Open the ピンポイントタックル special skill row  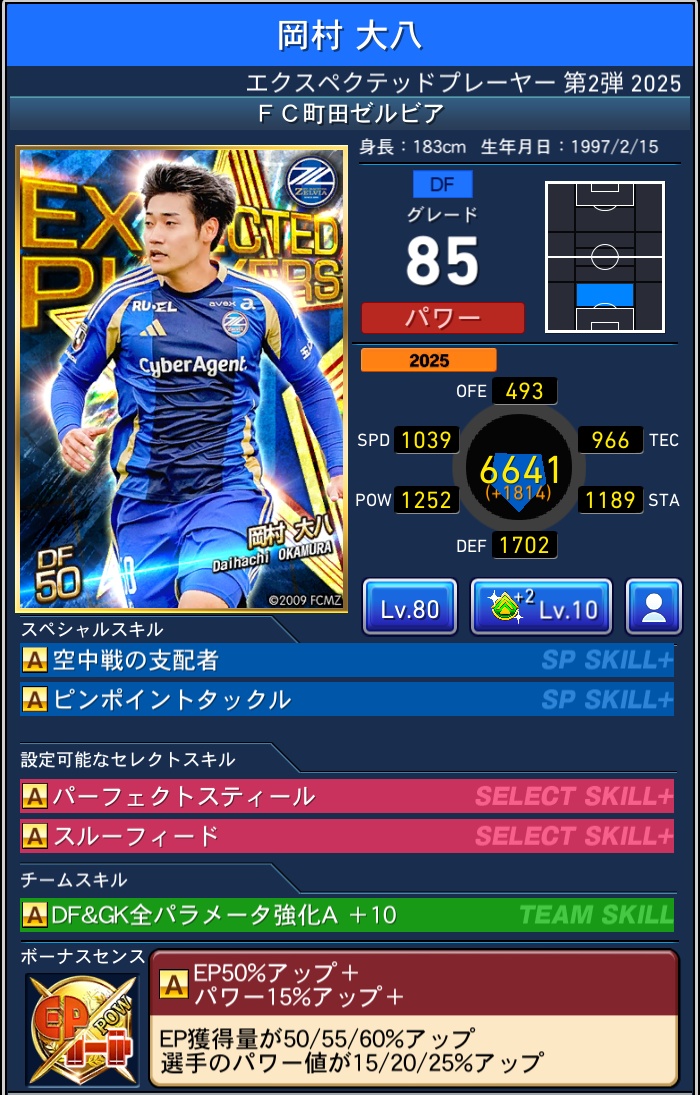click(346, 699)
